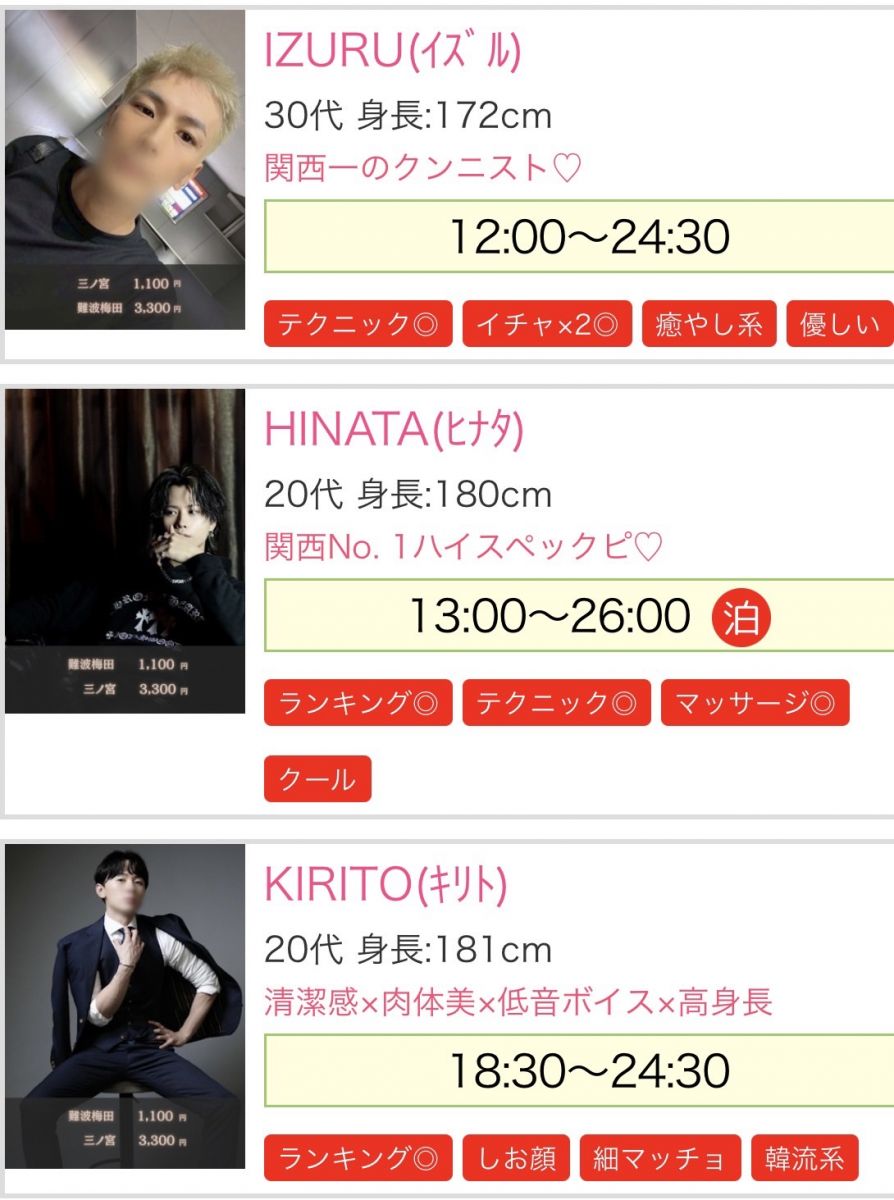Choose the 癒やし系 tag
Screen dimensions: 894x1200
[x=709, y=324]
